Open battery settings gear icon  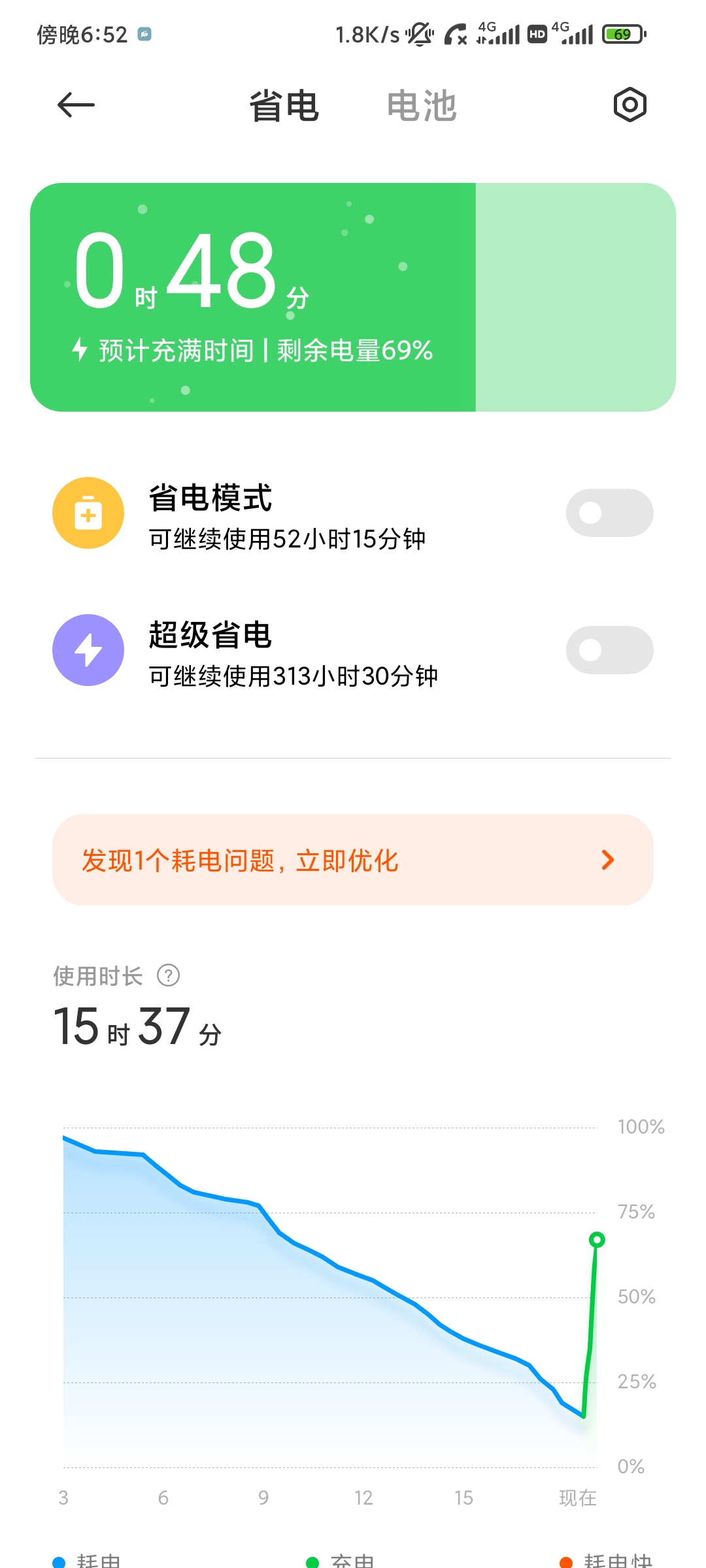630,105
